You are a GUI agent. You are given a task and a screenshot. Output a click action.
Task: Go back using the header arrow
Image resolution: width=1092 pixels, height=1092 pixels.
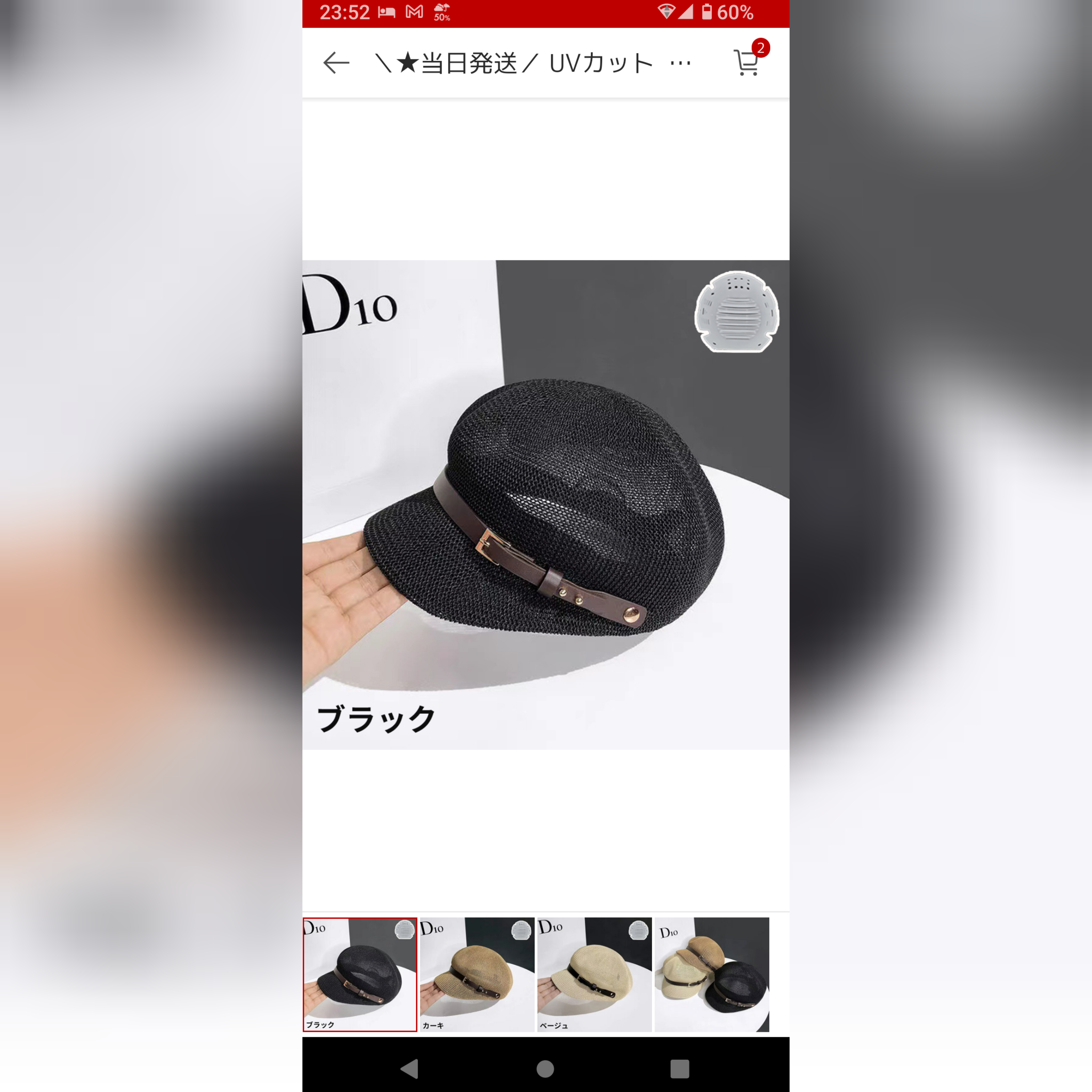tap(336, 63)
